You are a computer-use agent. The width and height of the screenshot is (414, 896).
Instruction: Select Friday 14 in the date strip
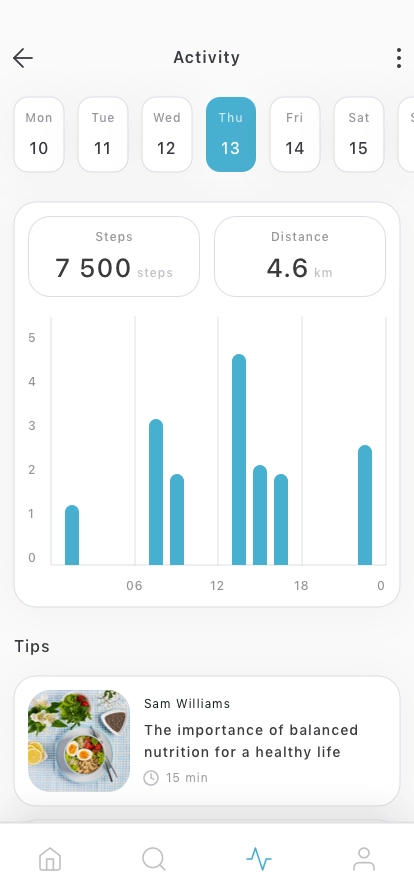click(x=295, y=134)
